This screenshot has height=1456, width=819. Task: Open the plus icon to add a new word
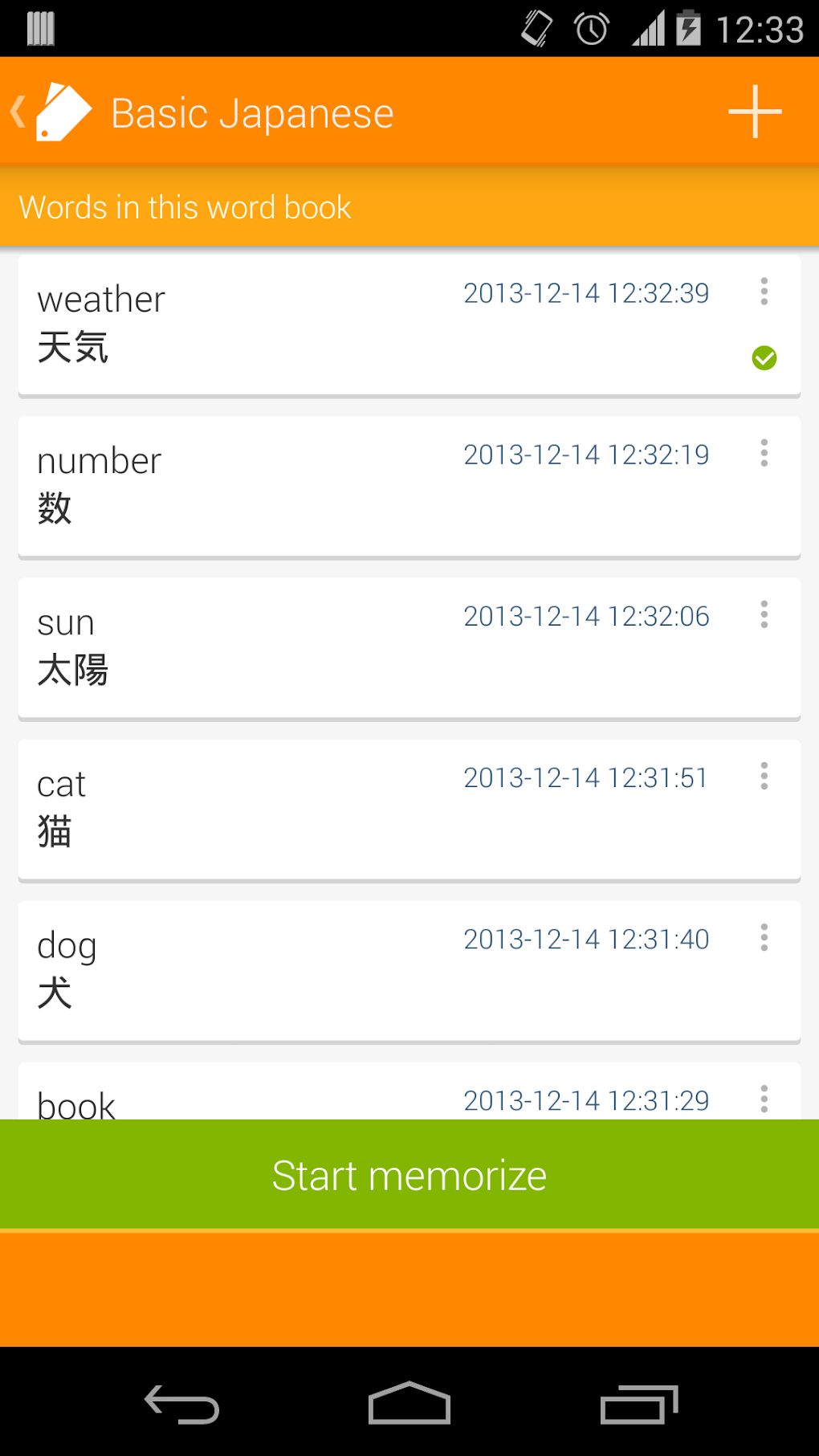click(x=753, y=112)
